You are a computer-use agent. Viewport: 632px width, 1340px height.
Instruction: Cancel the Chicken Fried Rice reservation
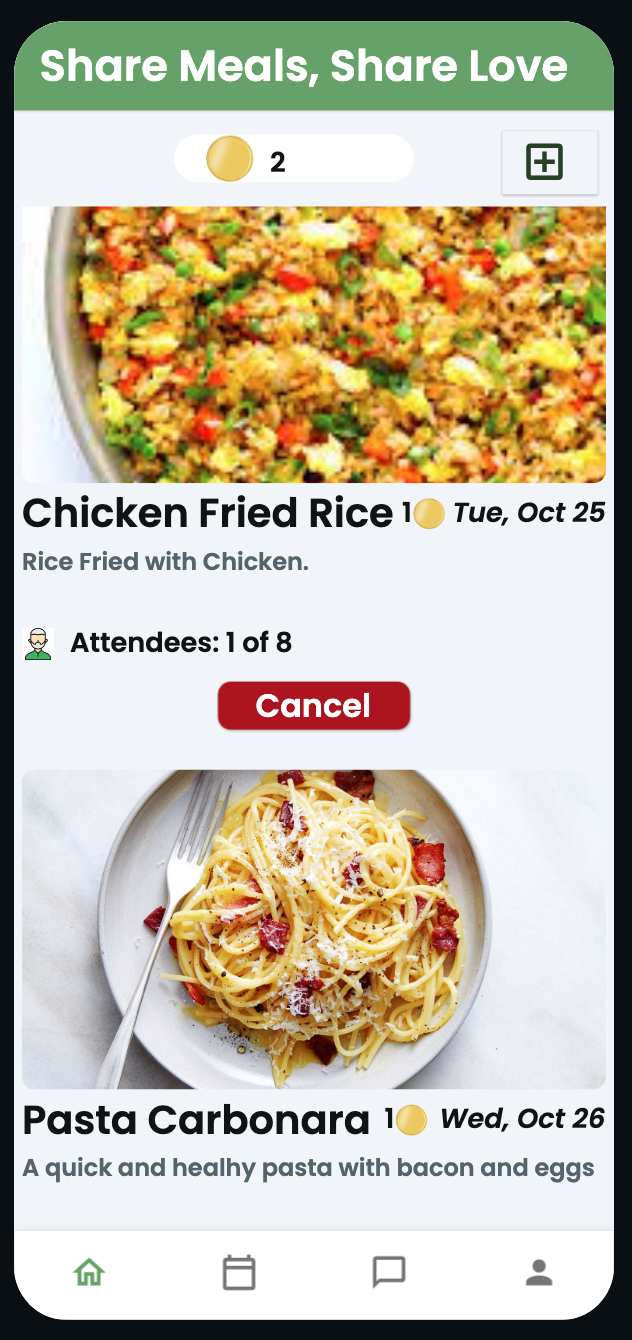tap(313, 706)
